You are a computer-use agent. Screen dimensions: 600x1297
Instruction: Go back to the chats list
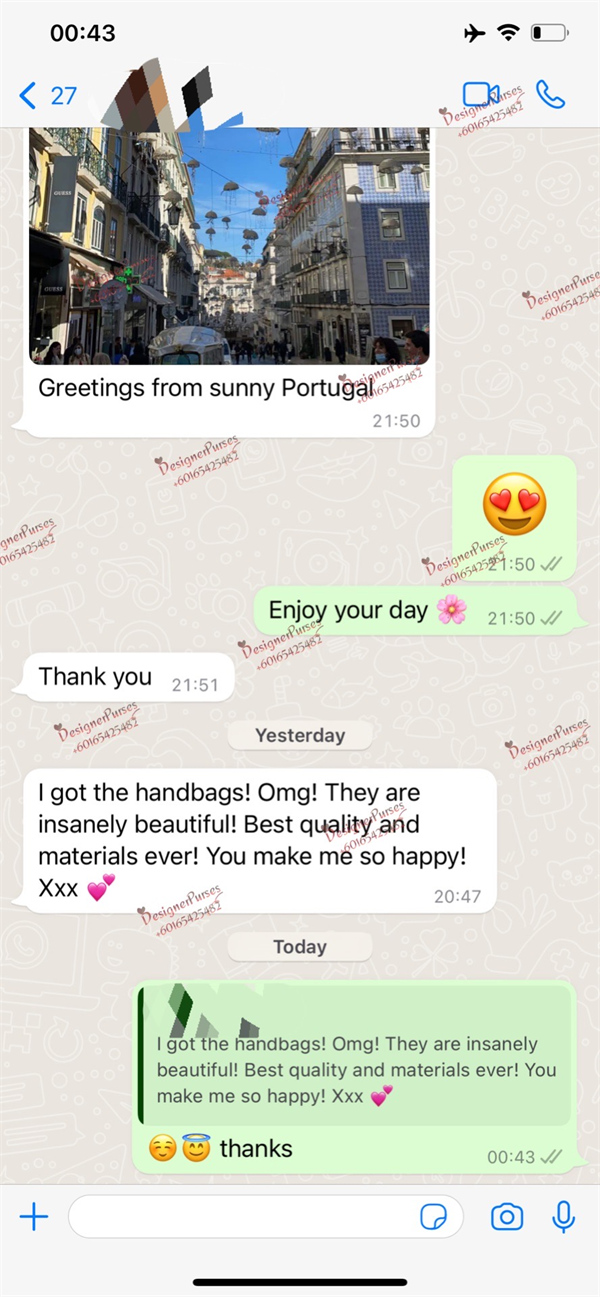click(46, 96)
